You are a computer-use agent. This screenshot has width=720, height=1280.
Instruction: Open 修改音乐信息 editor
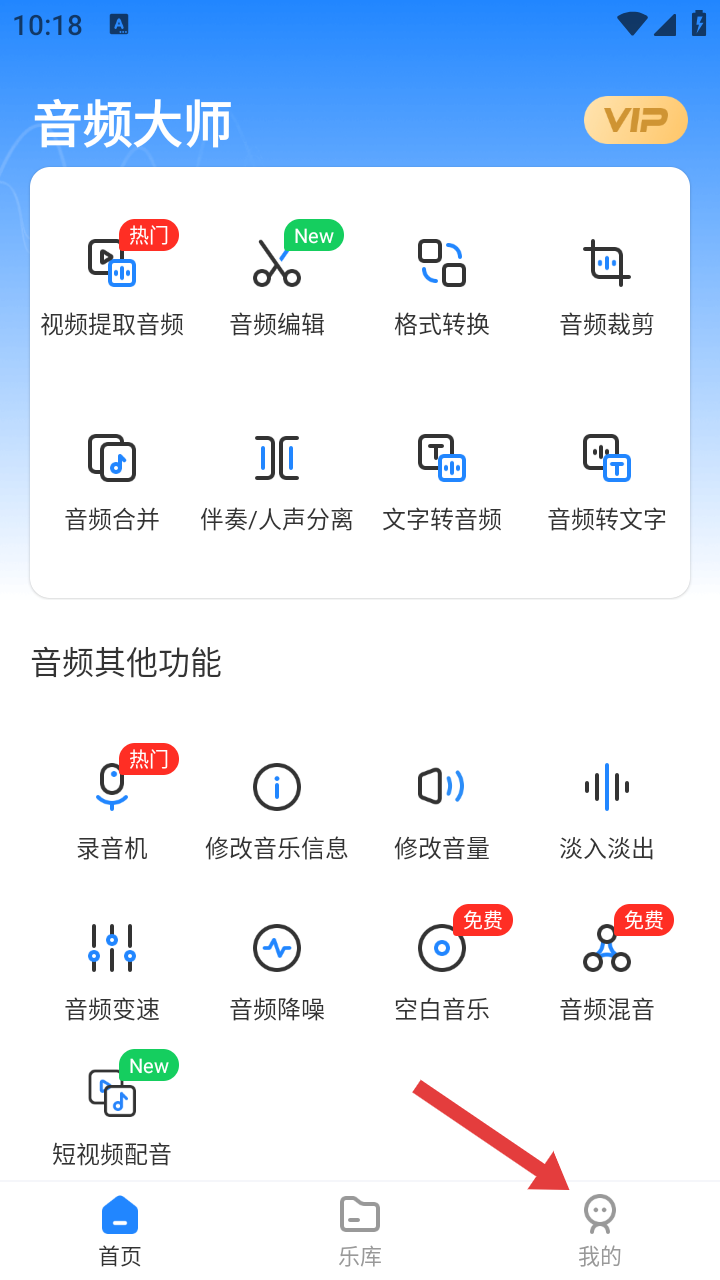[x=277, y=807]
